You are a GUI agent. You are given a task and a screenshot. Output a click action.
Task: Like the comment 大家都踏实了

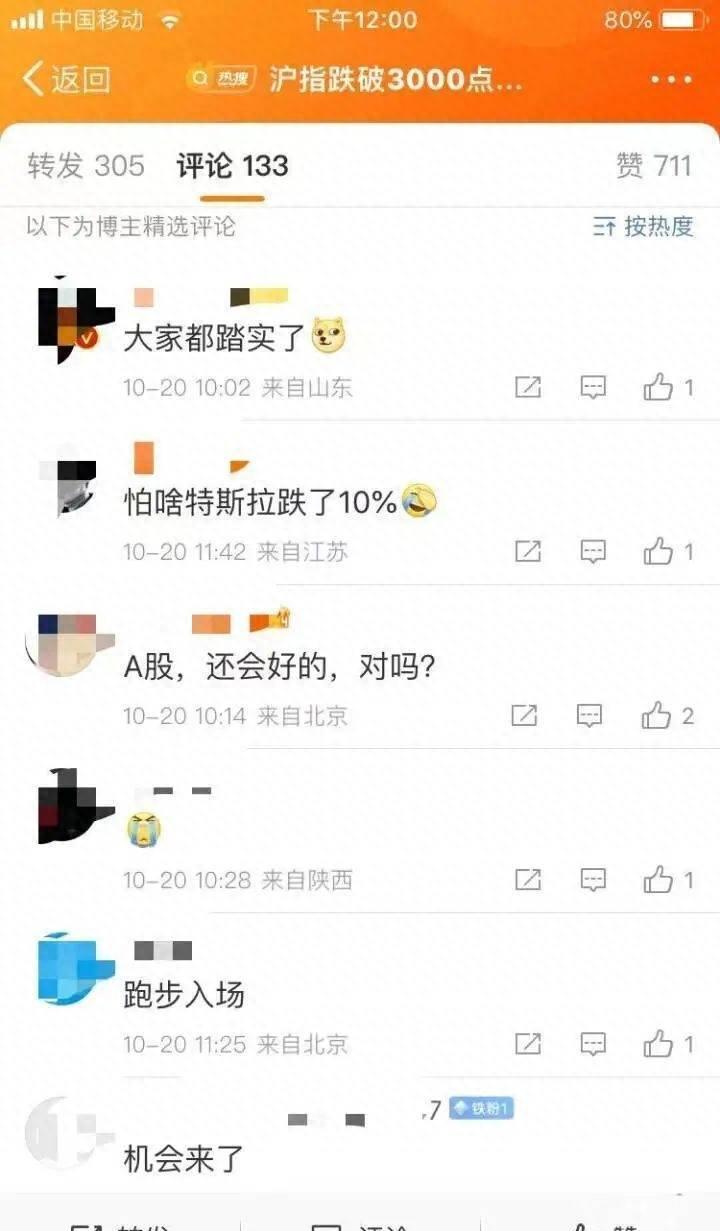point(668,387)
